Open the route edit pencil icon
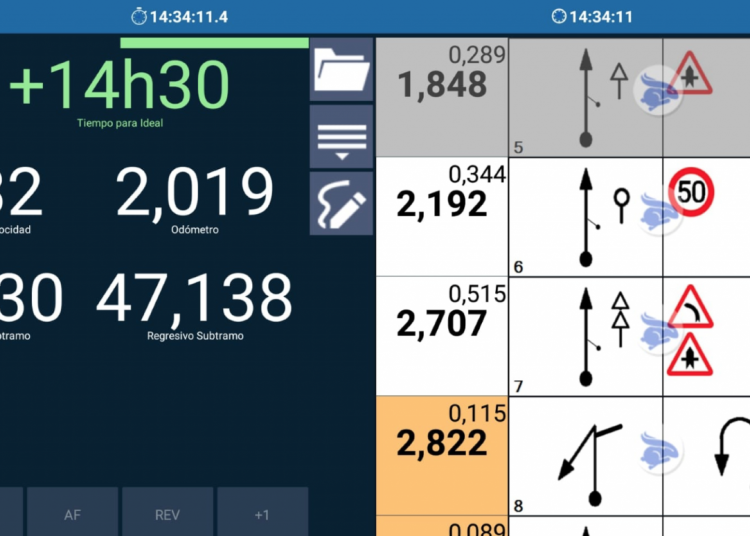The height and width of the screenshot is (536, 750). point(341,203)
